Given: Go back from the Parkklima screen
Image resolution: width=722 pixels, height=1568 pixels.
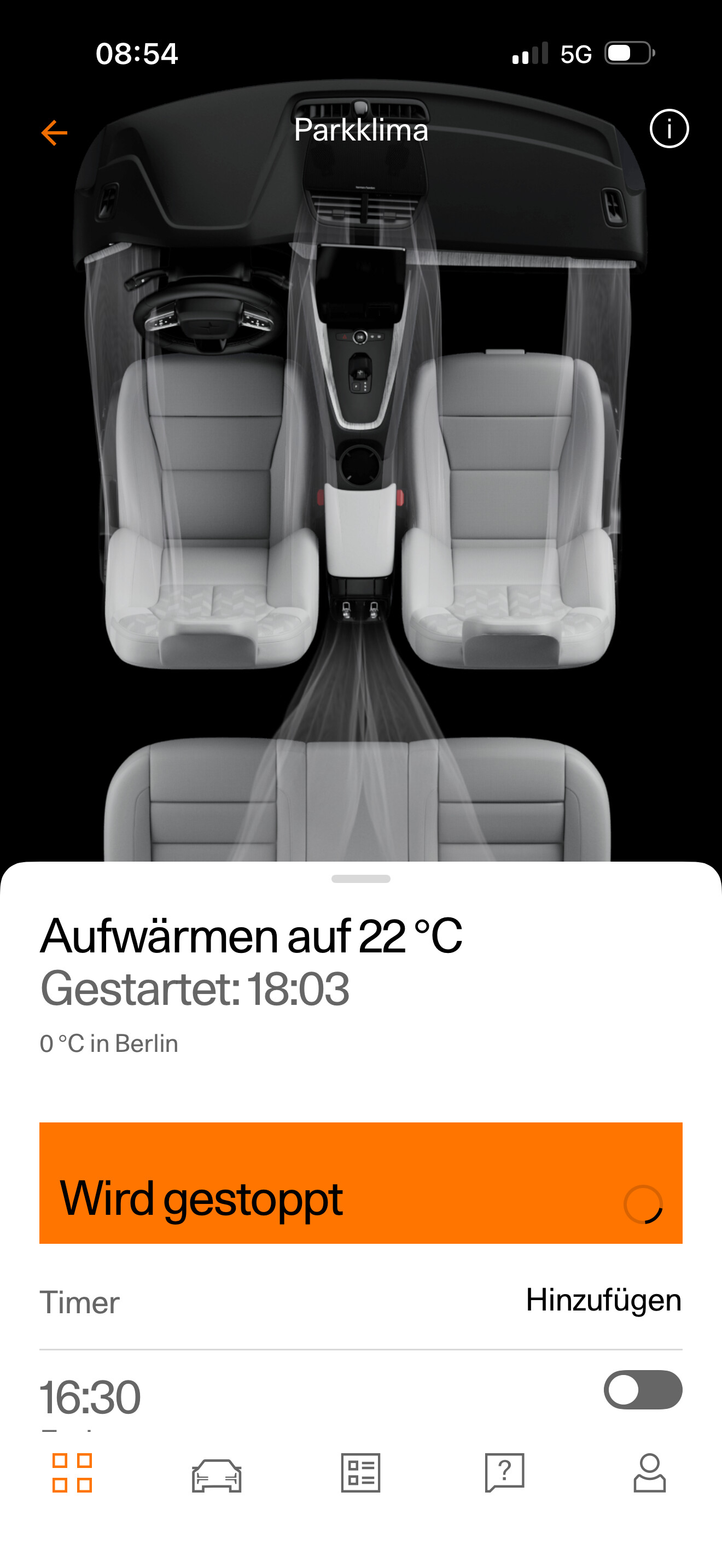Looking at the screenshot, I should [54, 133].
